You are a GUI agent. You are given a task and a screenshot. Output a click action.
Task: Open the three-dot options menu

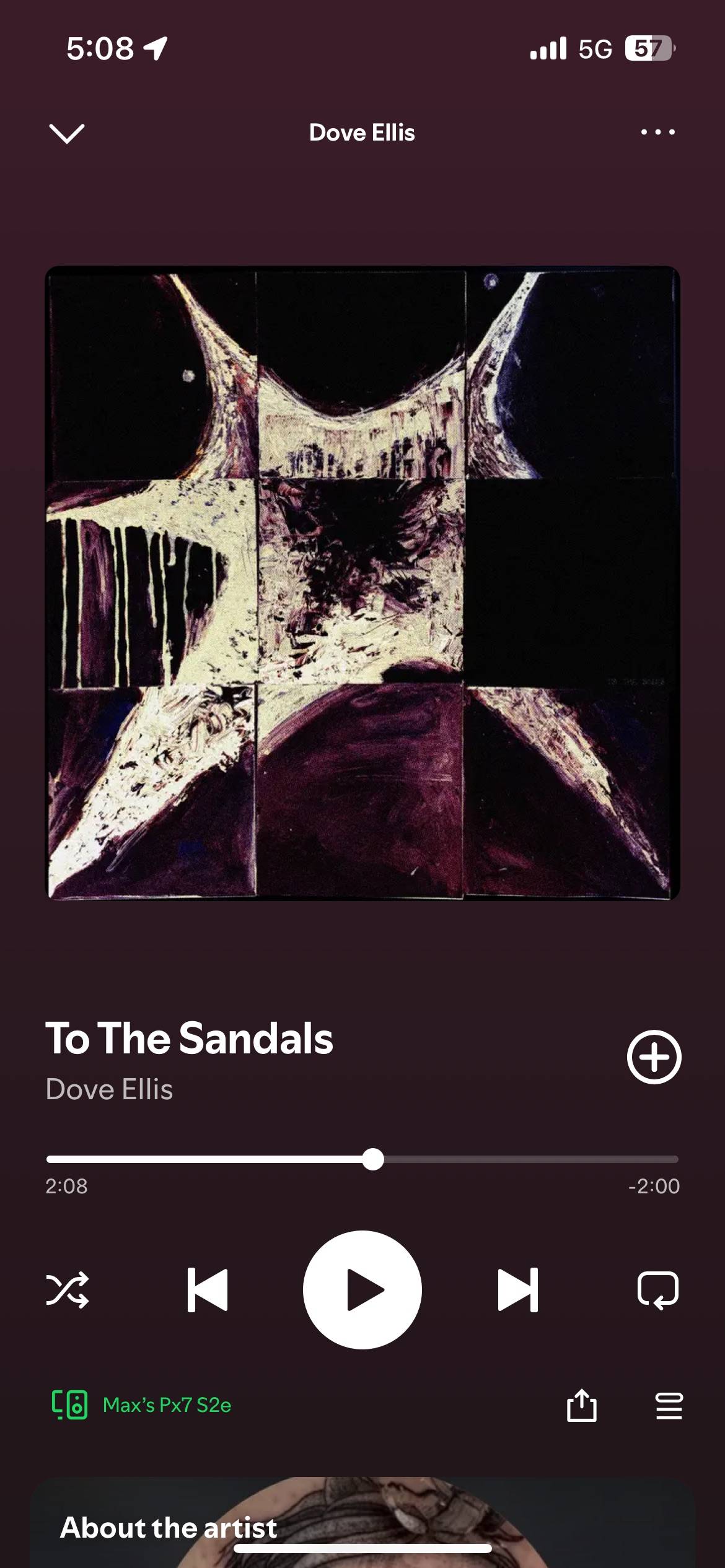(657, 132)
